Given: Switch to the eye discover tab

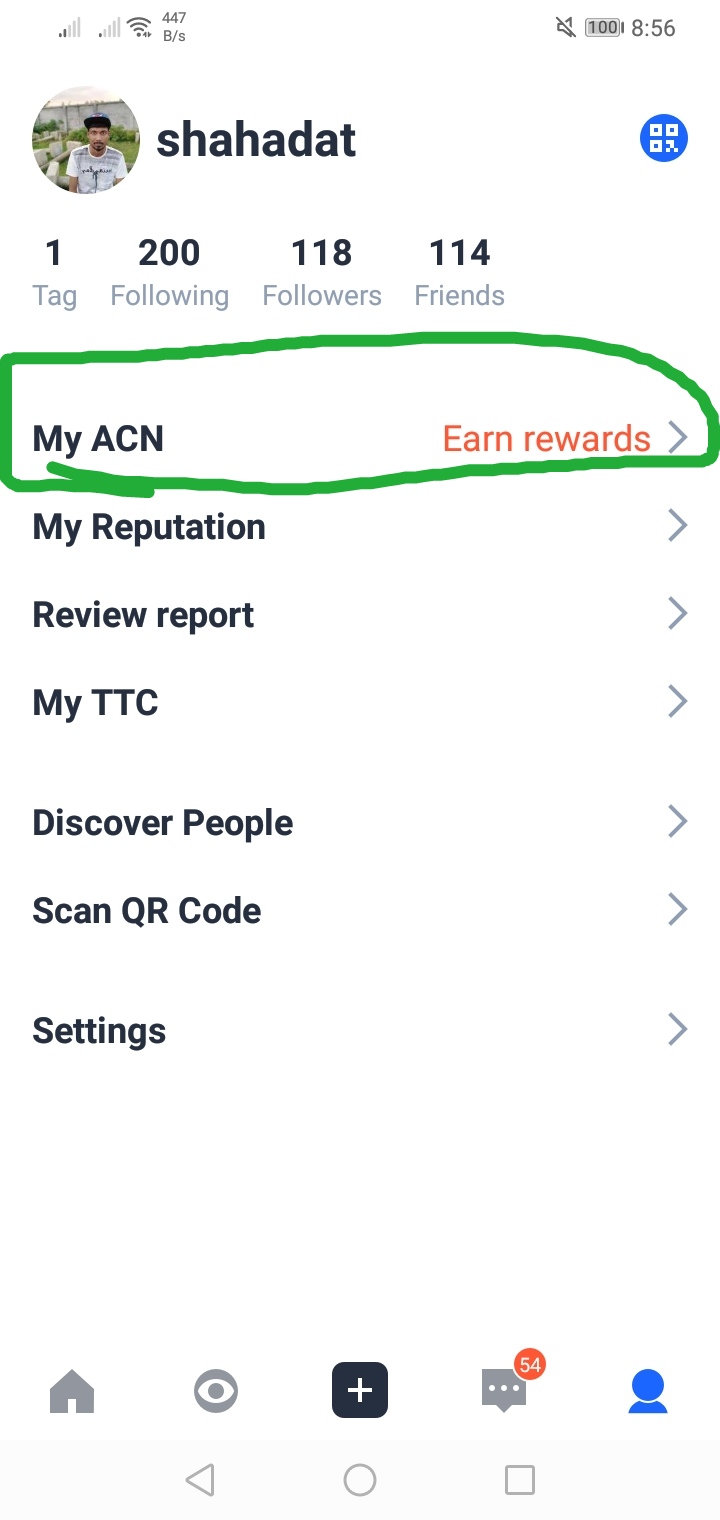Looking at the screenshot, I should (x=216, y=1391).
